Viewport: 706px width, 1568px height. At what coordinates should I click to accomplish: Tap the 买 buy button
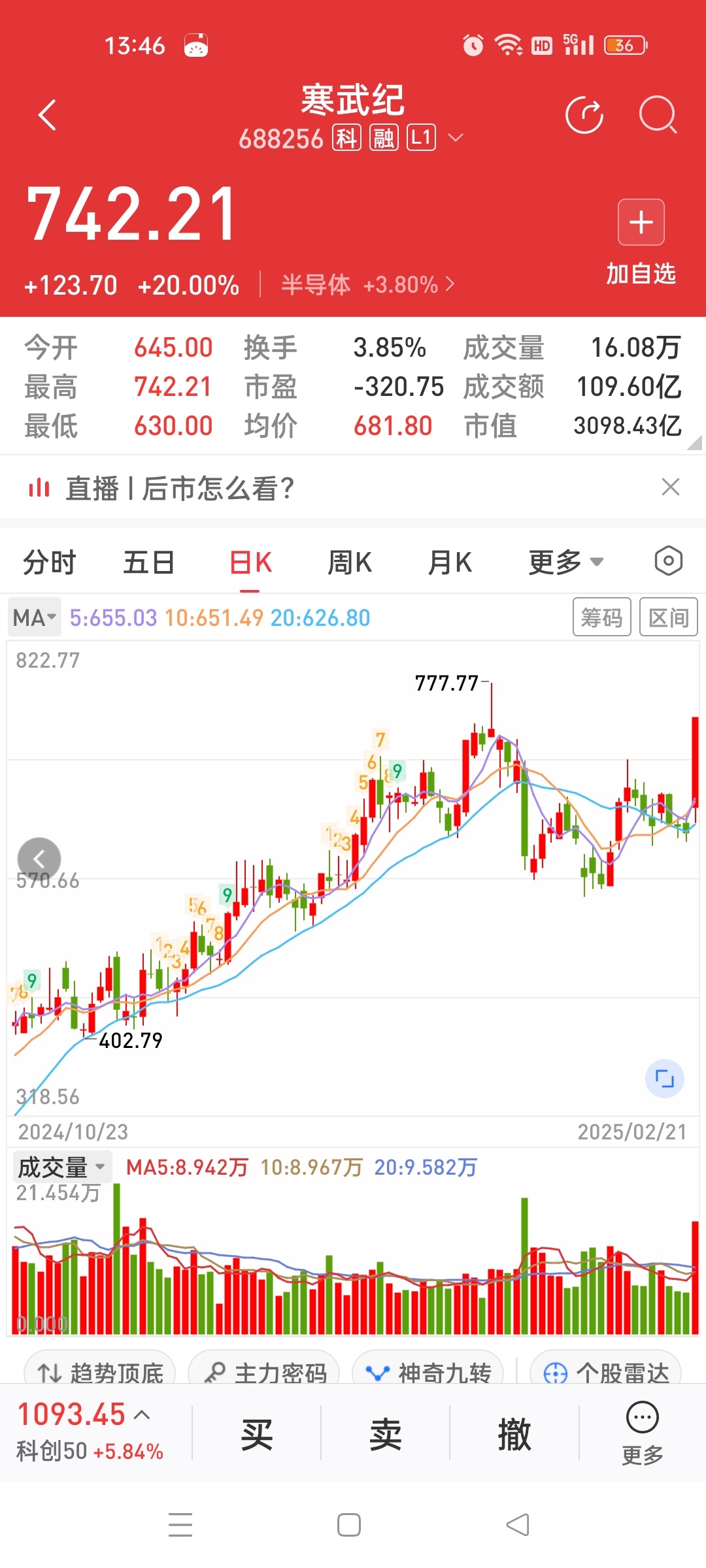point(257,1435)
